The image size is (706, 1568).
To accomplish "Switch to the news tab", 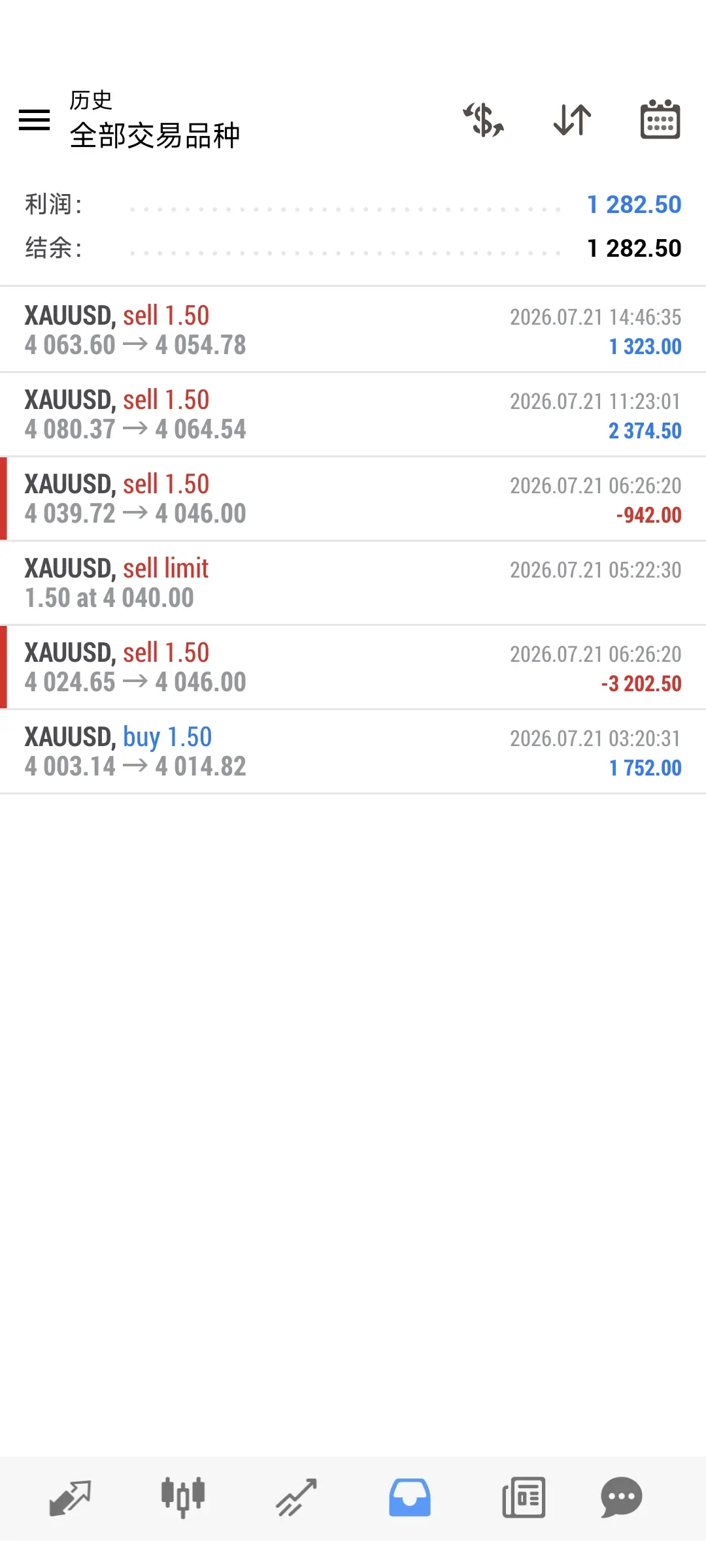I will coord(524,1497).
